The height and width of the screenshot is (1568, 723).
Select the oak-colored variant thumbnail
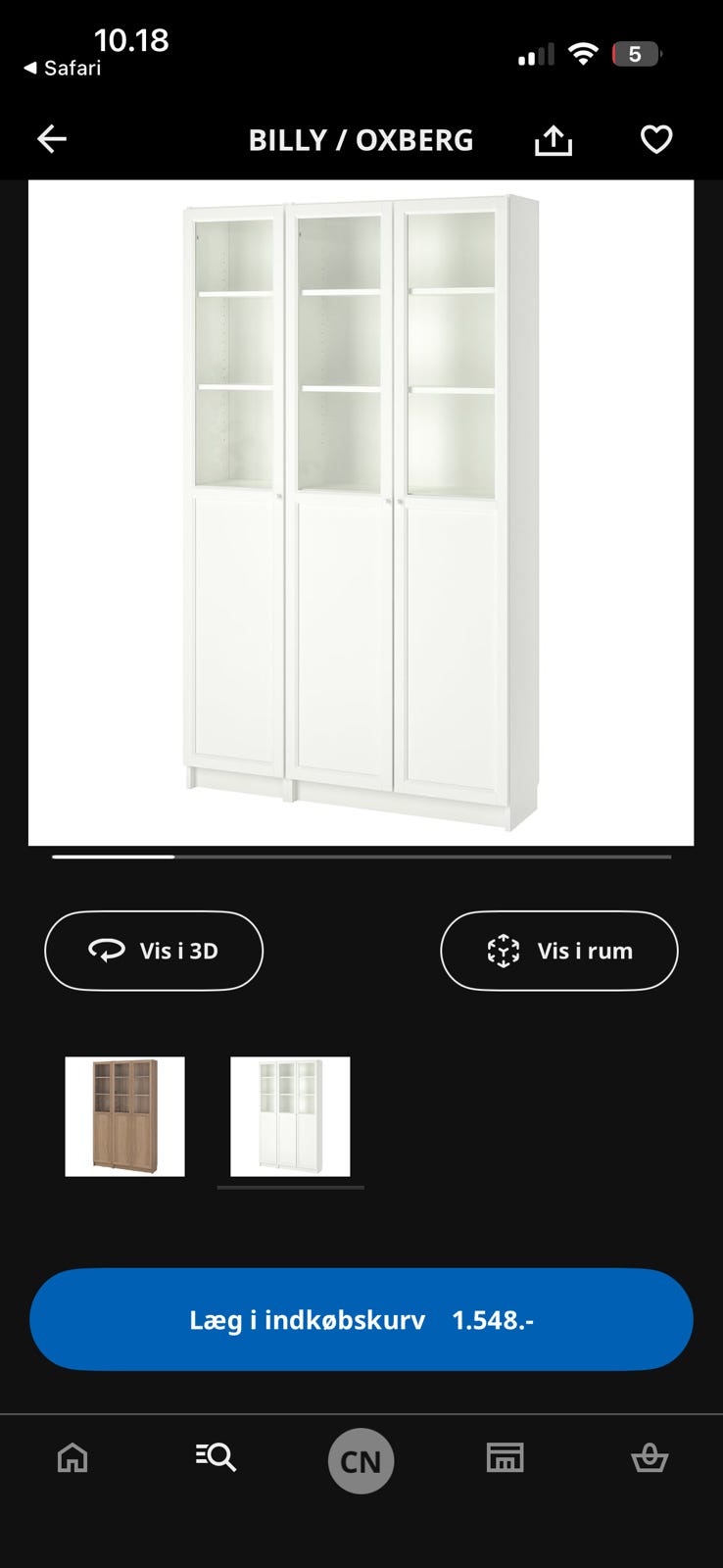pos(124,1115)
